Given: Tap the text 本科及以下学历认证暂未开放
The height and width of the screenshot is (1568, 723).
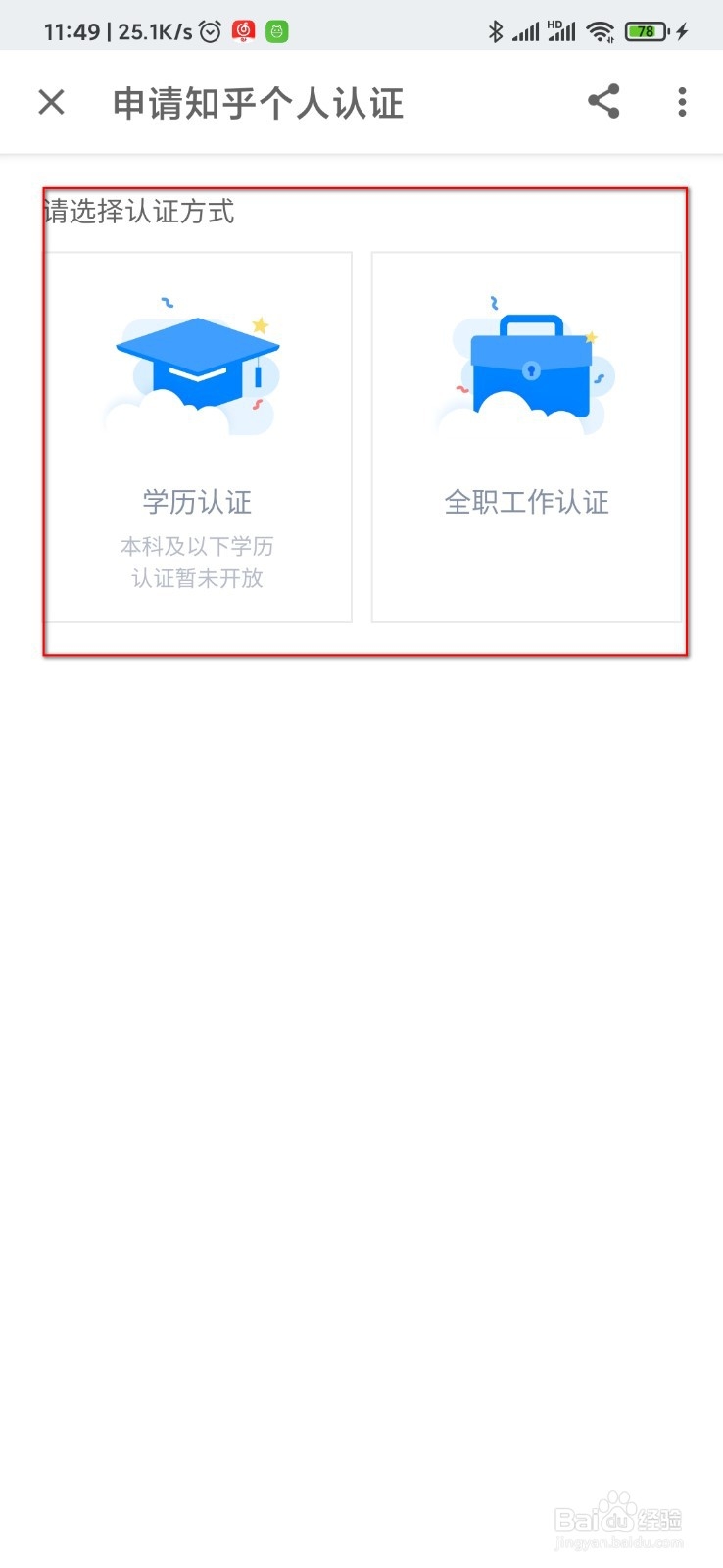Looking at the screenshot, I should pos(196,562).
